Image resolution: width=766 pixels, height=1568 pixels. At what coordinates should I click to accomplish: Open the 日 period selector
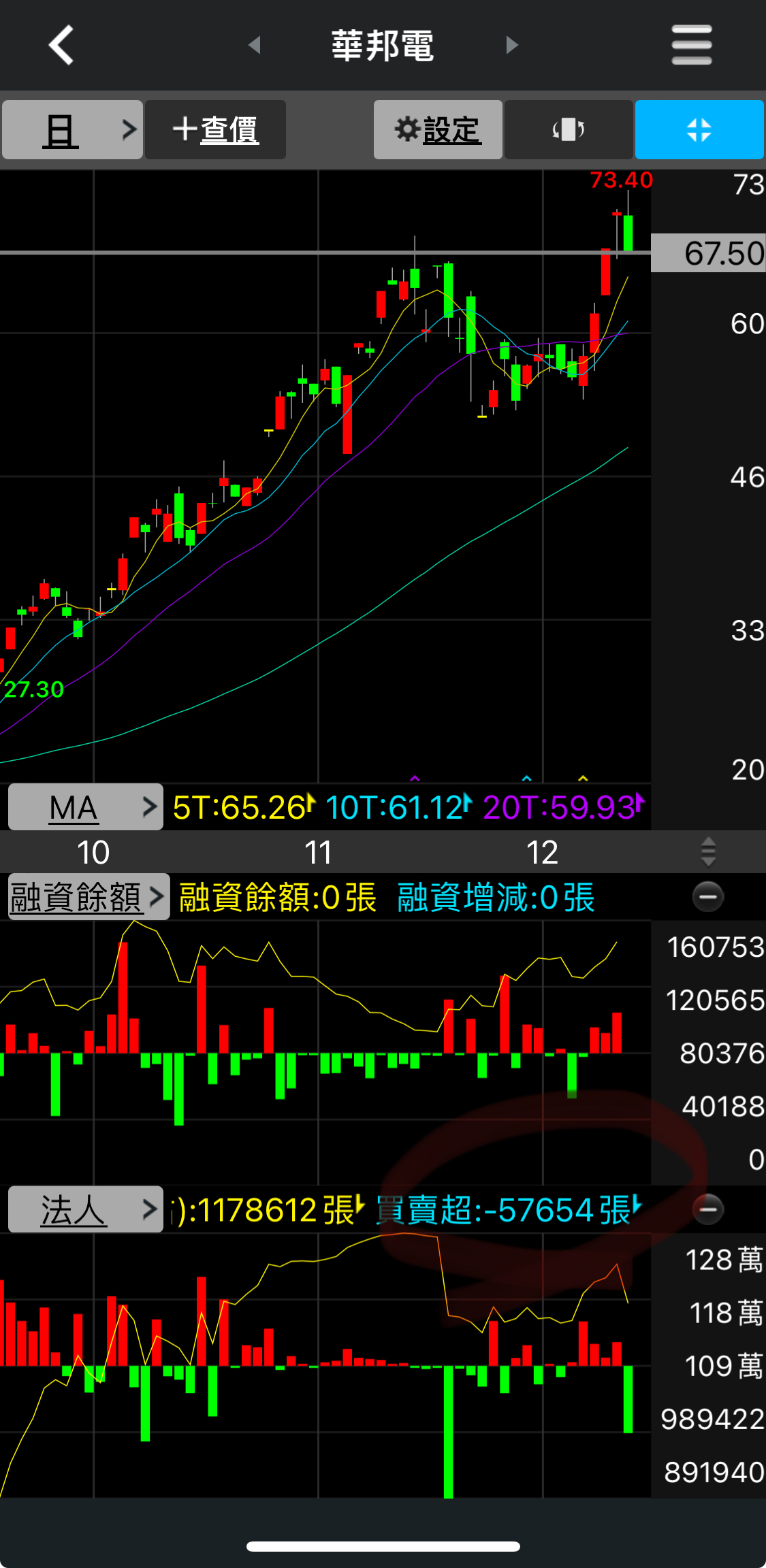click(72, 129)
